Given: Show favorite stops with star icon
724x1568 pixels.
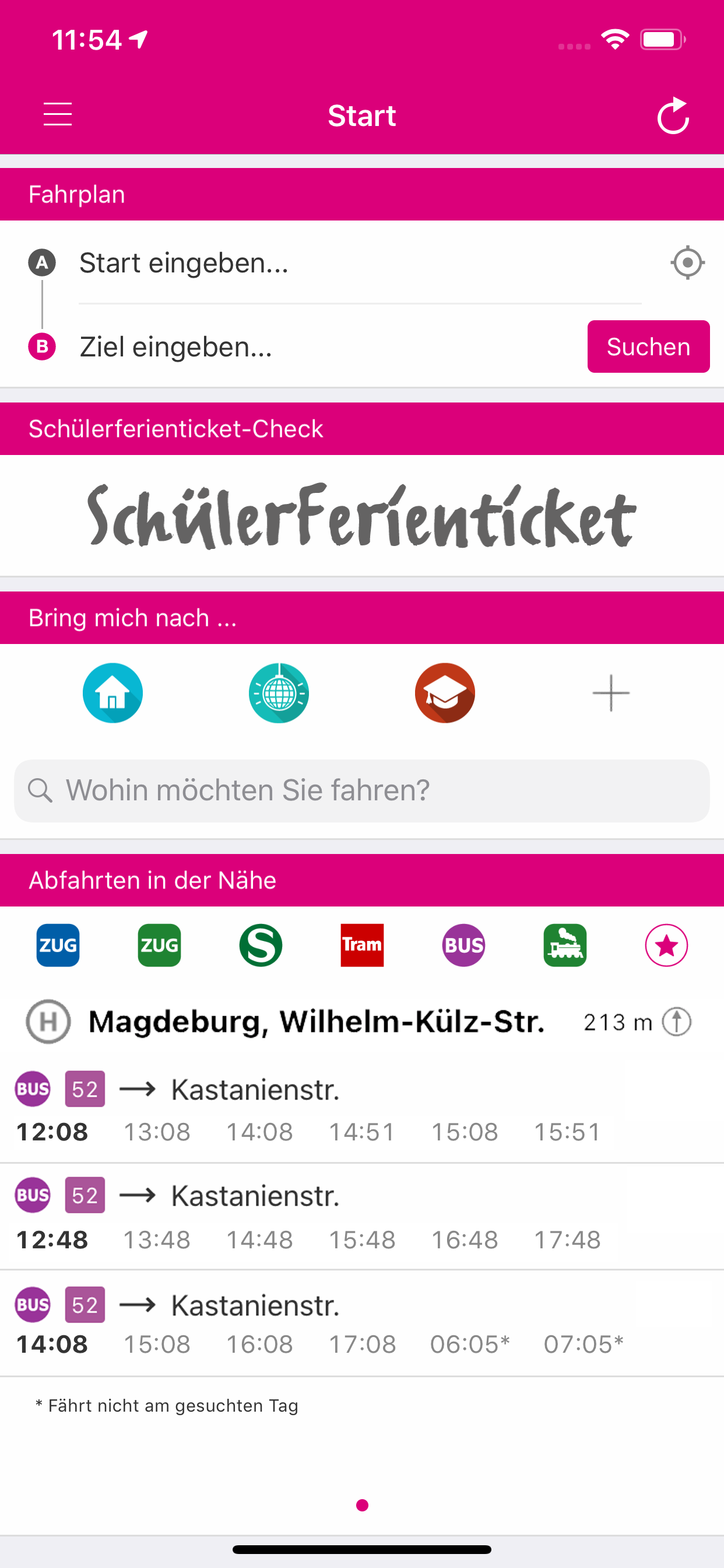Looking at the screenshot, I should point(666,946).
